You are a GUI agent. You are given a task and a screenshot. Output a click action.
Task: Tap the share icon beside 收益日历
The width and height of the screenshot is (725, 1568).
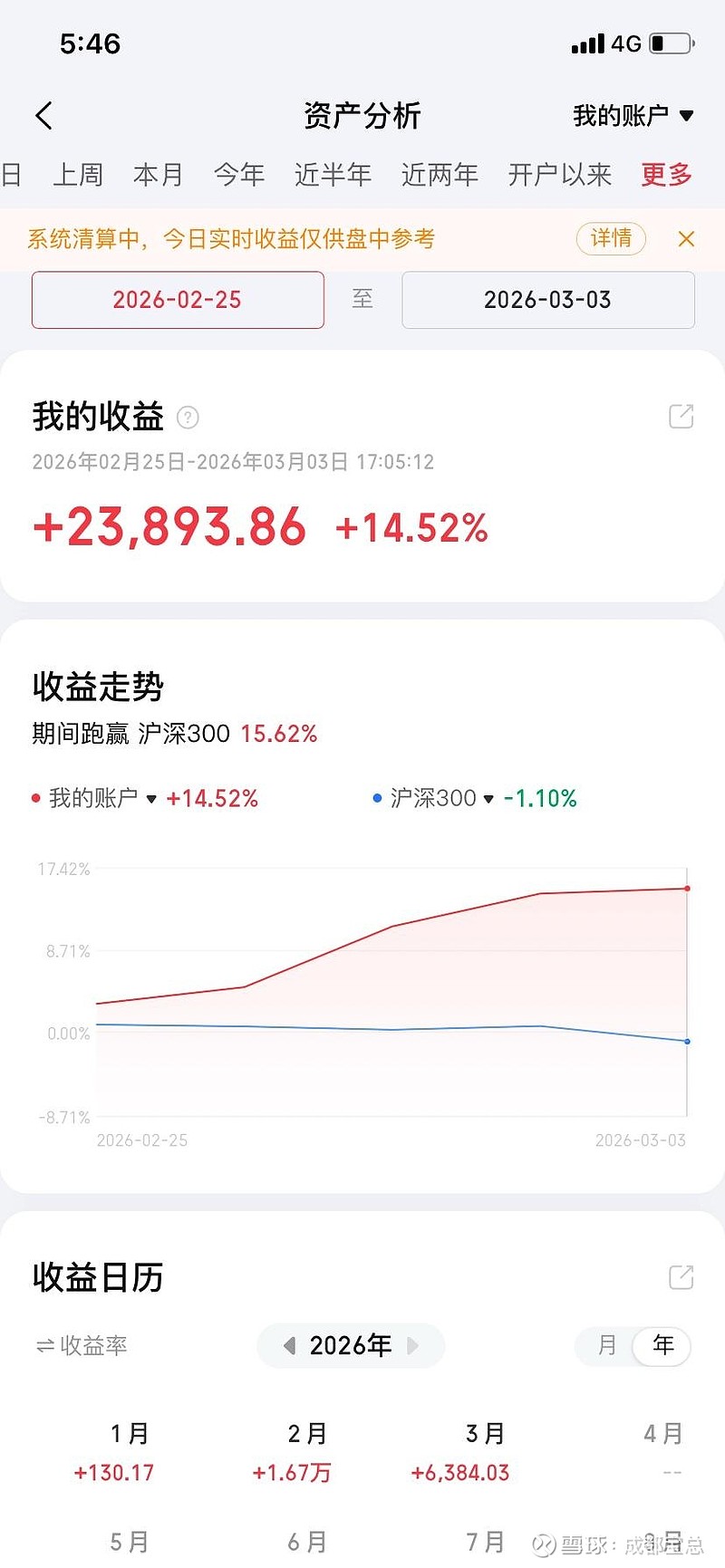[x=681, y=1277]
